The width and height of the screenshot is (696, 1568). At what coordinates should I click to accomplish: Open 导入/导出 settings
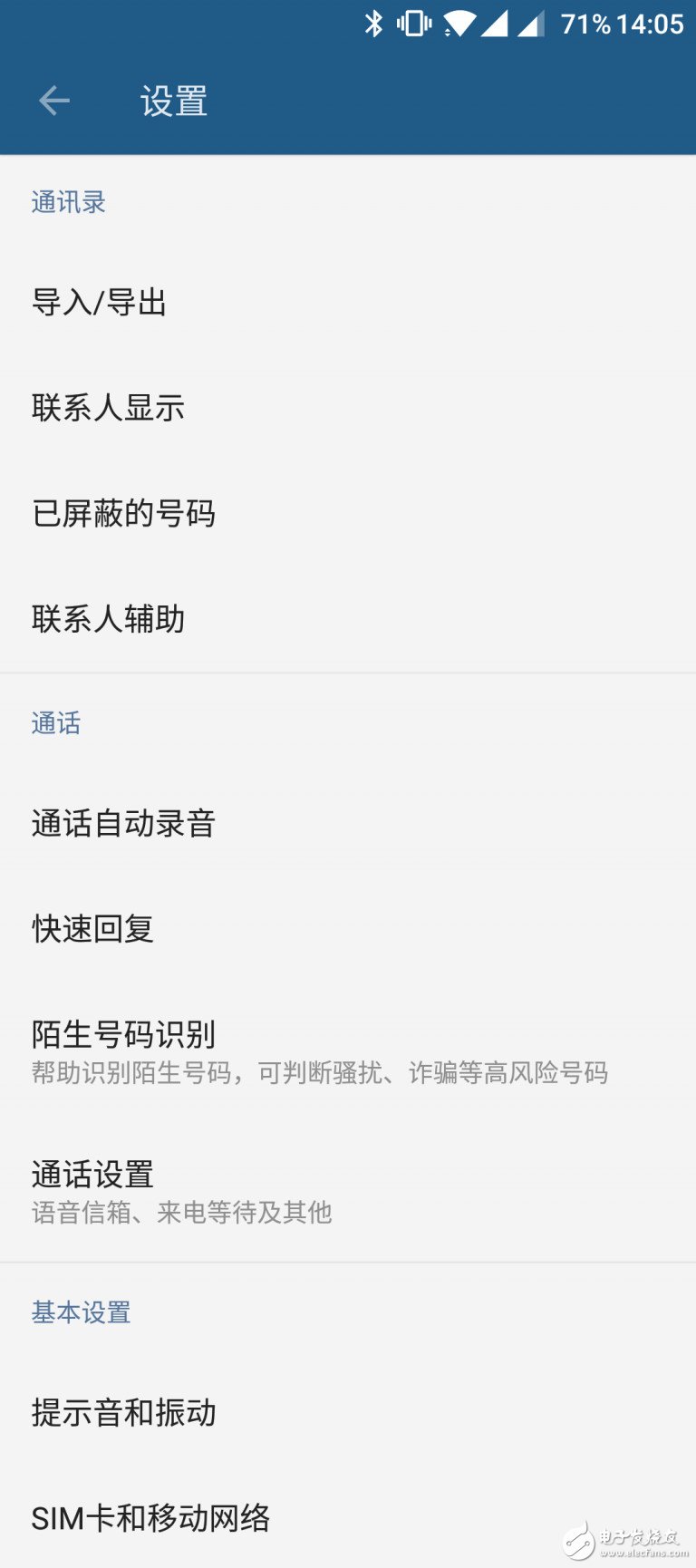pos(100,303)
